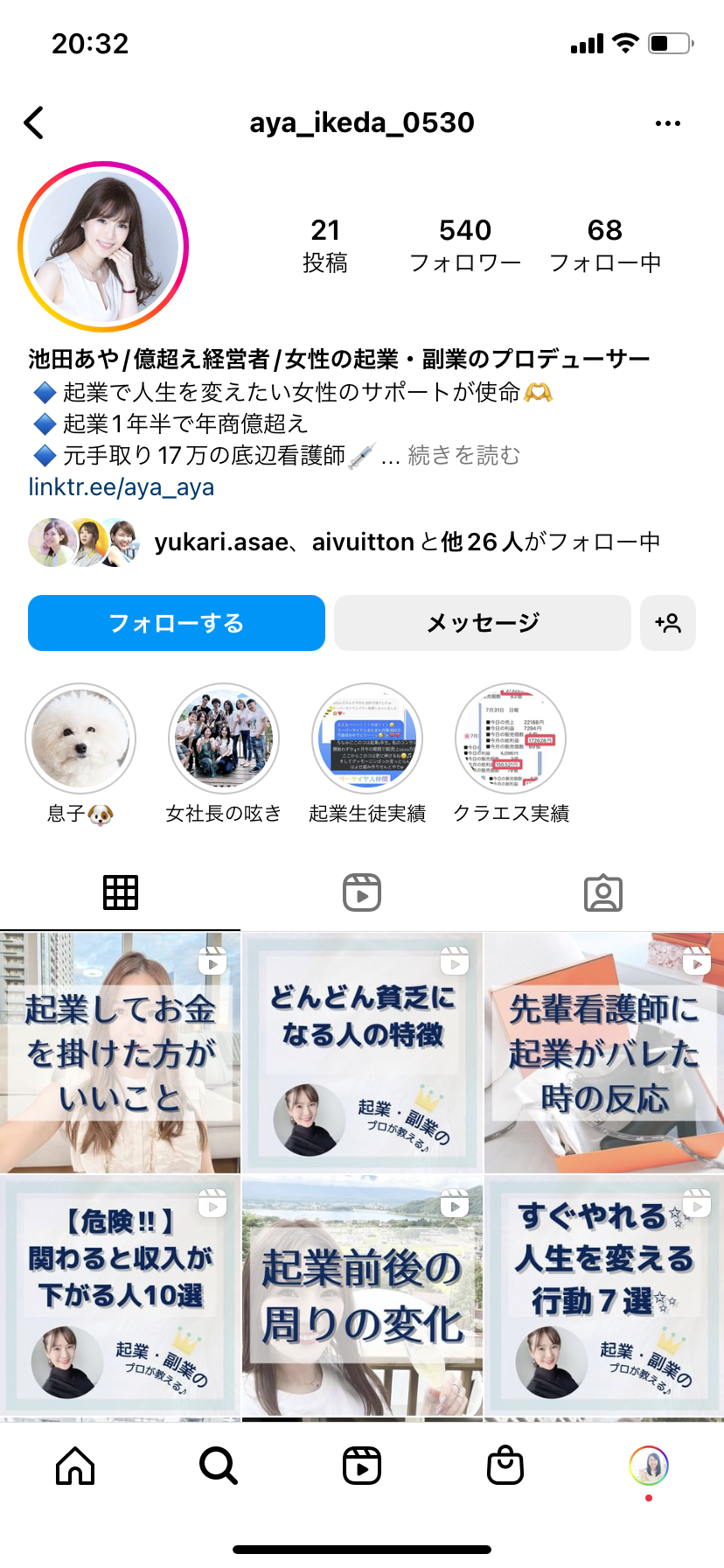This screenshot has height=1568, width=724.
Task: Open the linktr.ee/aya_aya link
Action: [122, 487]
